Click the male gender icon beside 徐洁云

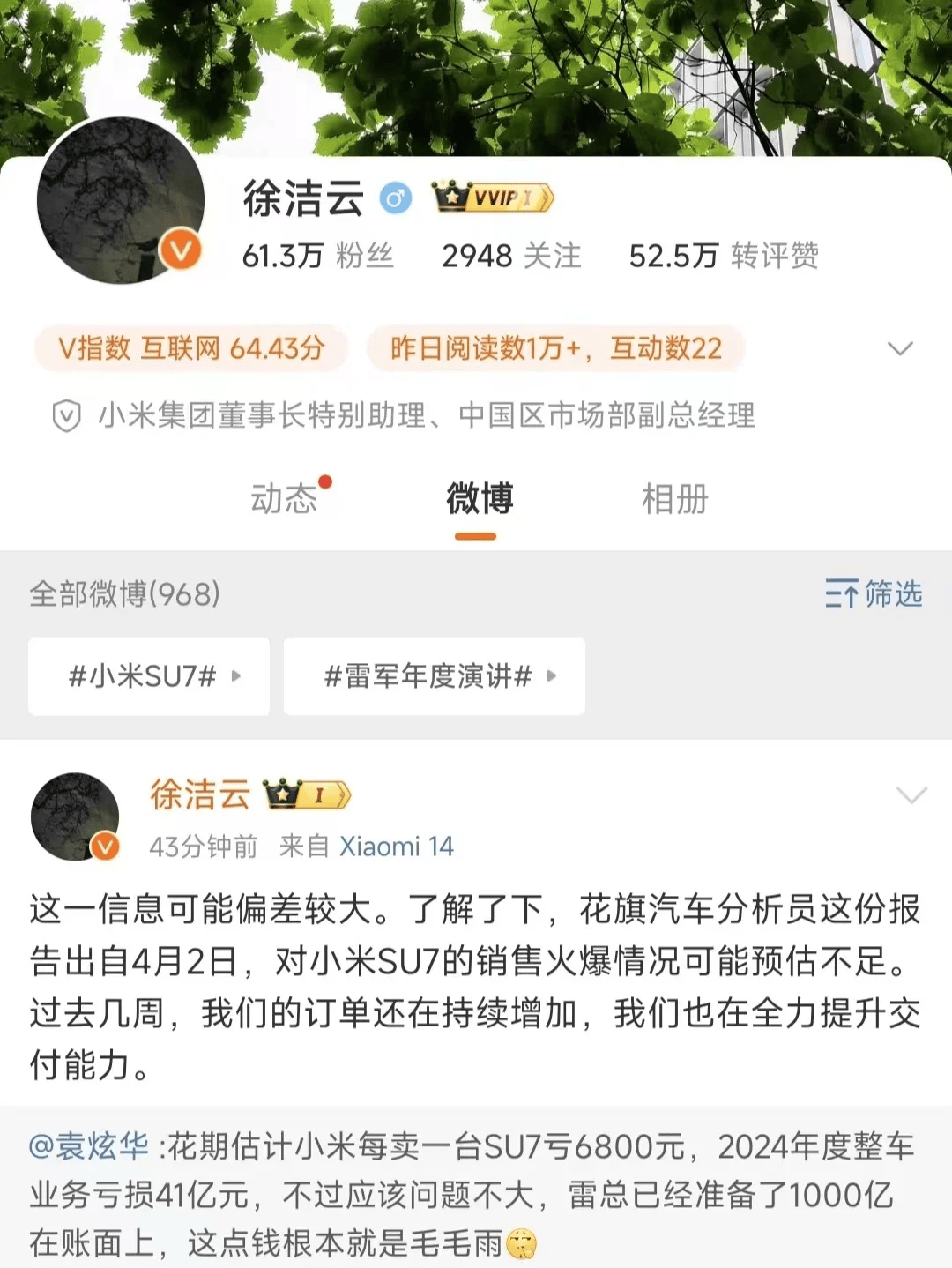pos(398,198)
